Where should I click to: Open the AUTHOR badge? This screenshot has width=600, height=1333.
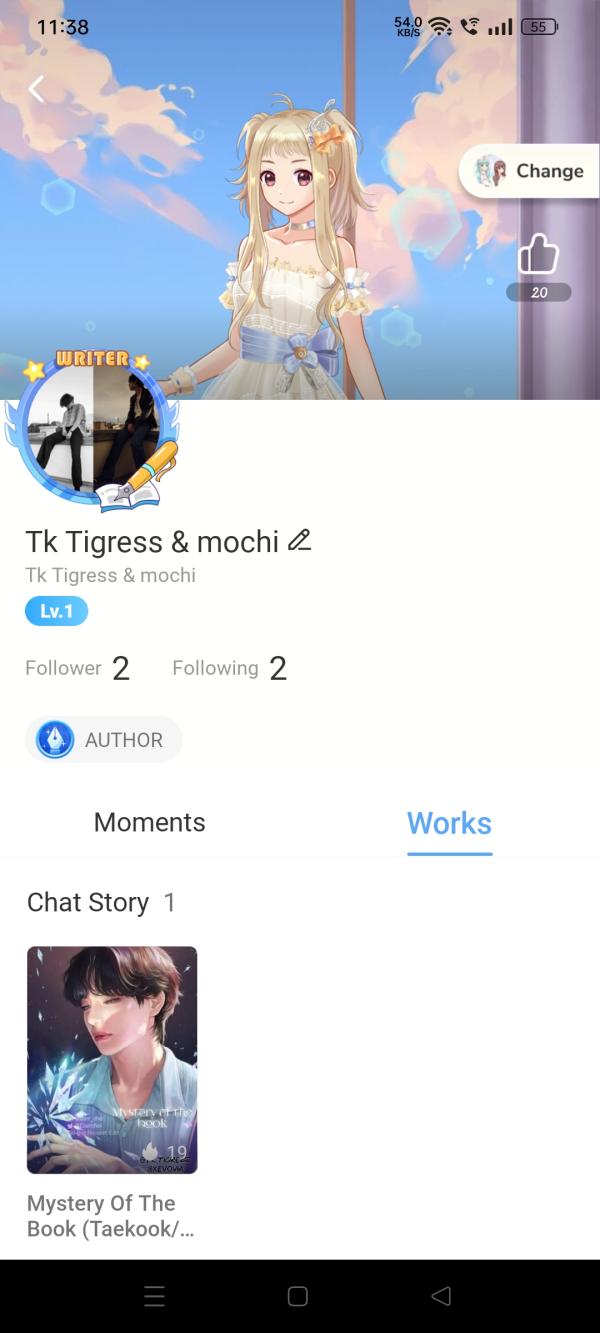tap(104, 740)
